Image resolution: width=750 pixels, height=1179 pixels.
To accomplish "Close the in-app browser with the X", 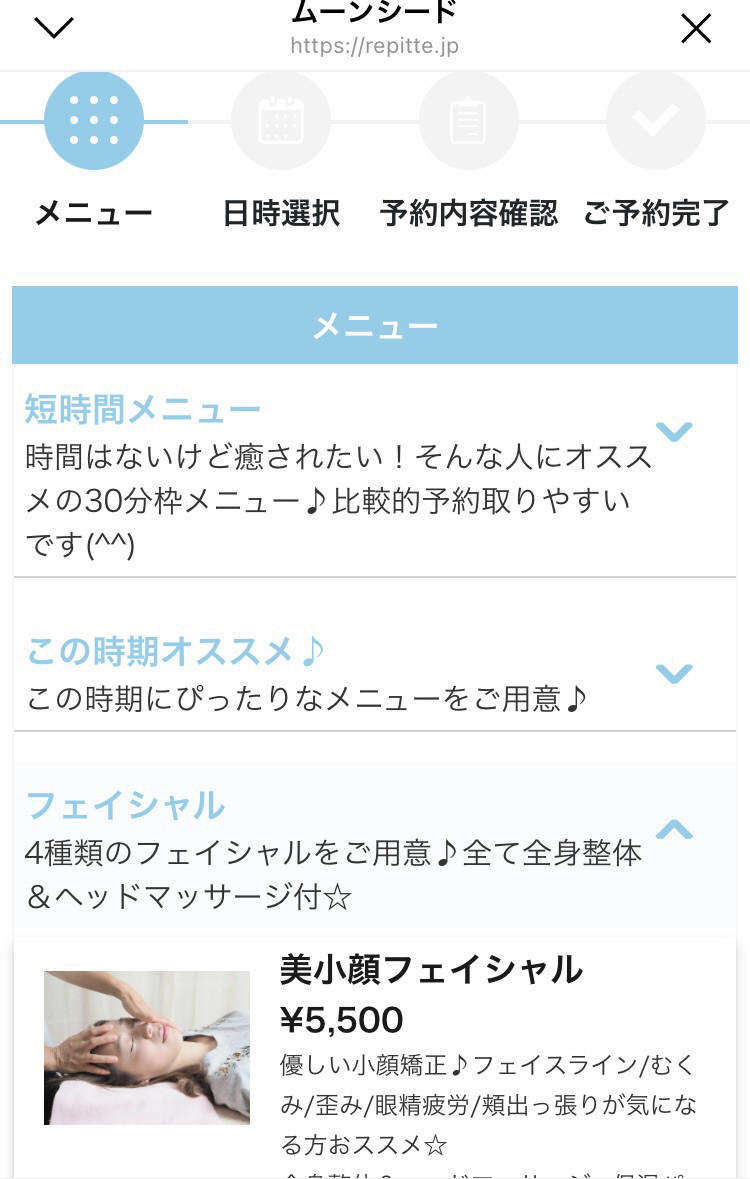I will click(x=696, y=29).
